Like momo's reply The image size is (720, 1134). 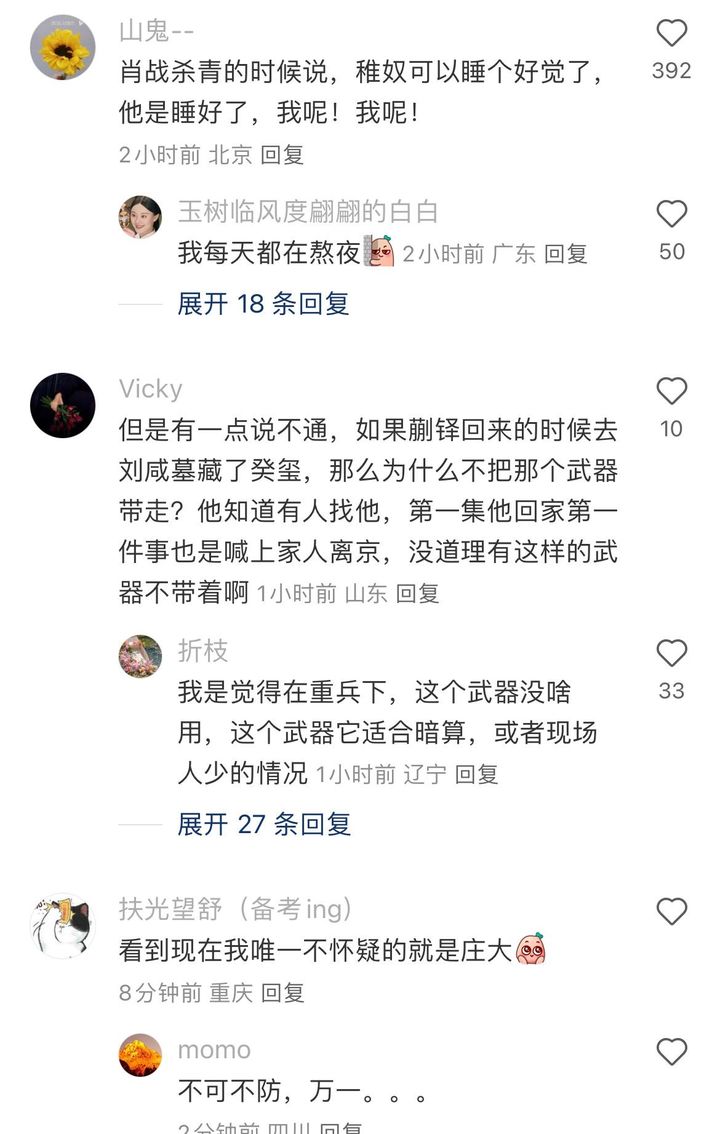coord(671,1051)
